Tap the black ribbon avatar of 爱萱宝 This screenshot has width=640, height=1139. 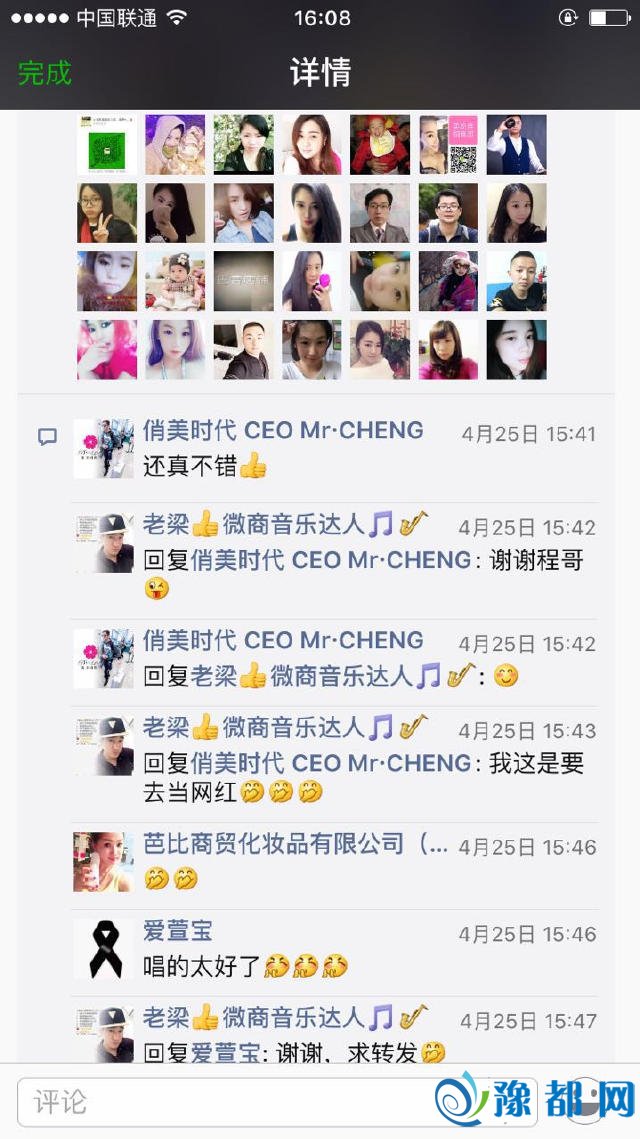pyautogui.click(x=103, y=949)
